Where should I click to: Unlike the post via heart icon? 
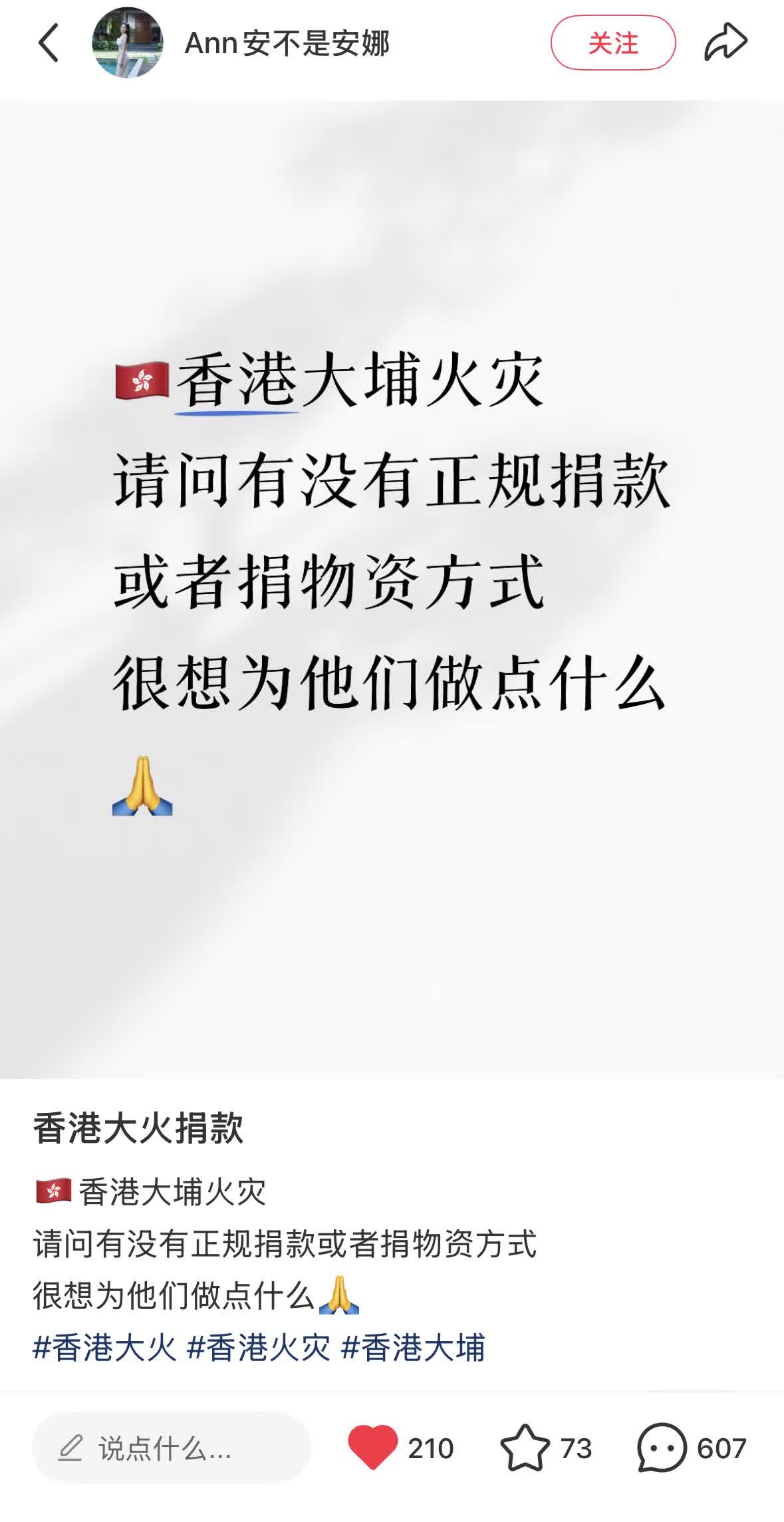tap(372, 1447)
